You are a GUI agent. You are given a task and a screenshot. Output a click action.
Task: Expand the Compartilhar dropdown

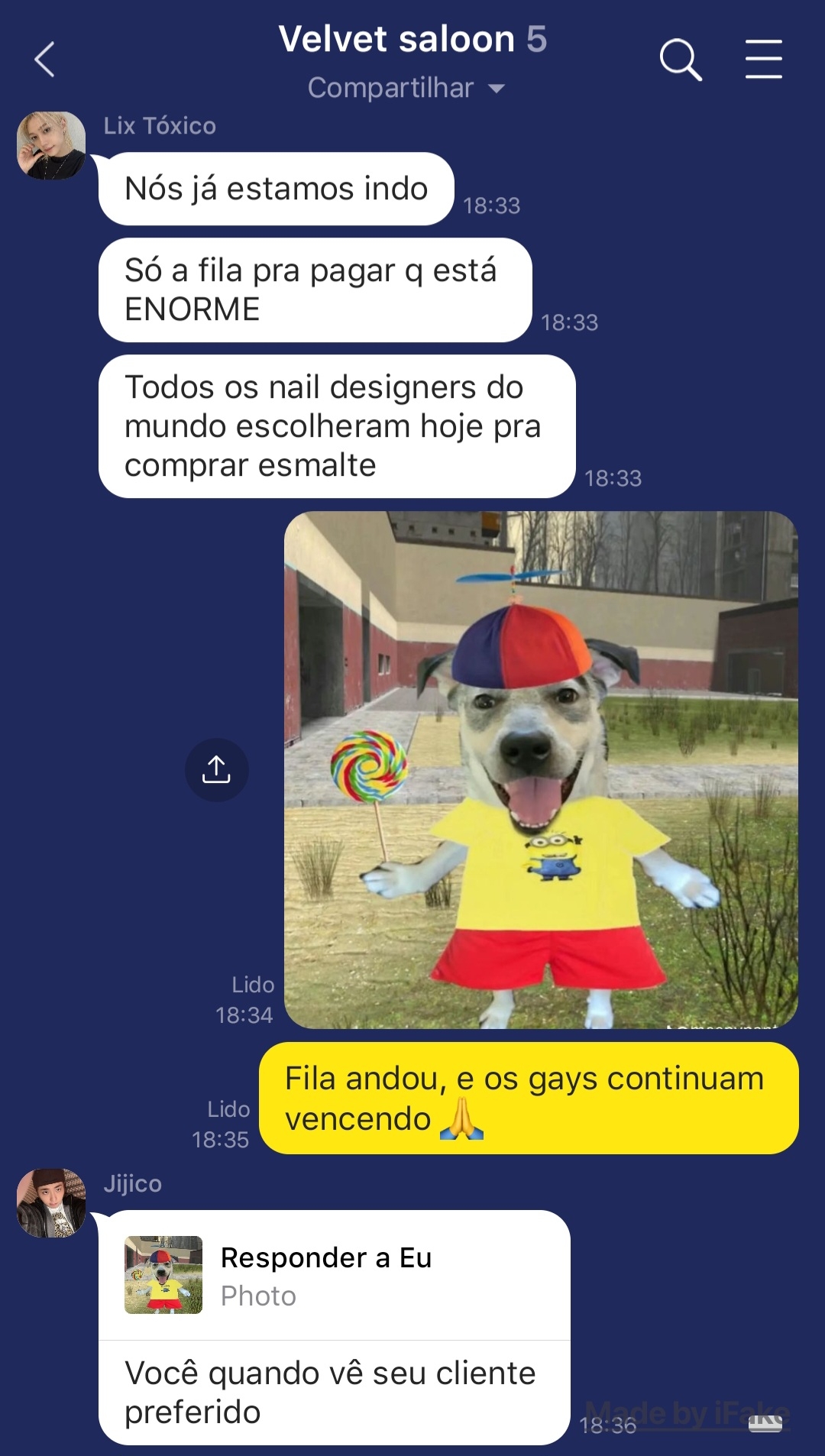point(406,89)
